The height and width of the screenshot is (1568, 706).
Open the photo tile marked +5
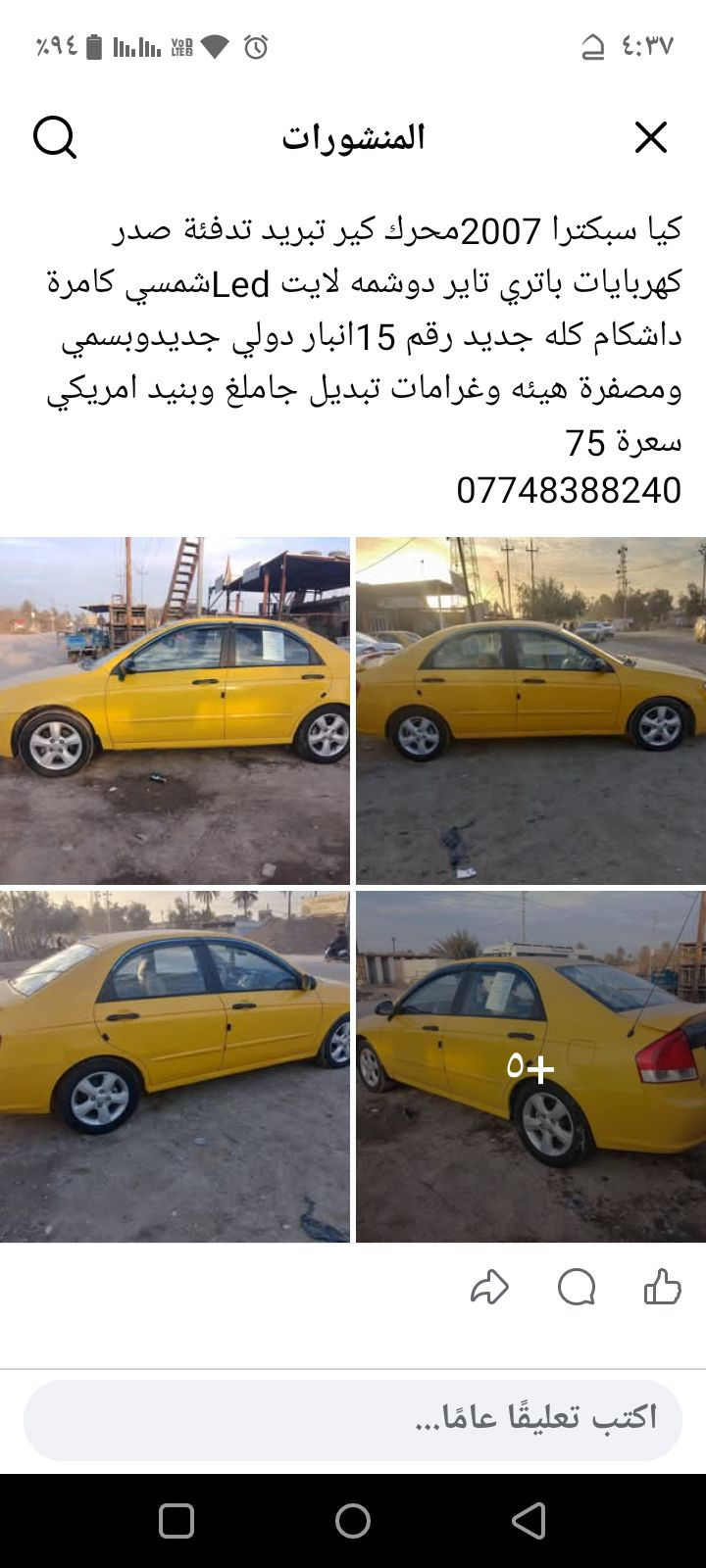tap(530, 1066)
